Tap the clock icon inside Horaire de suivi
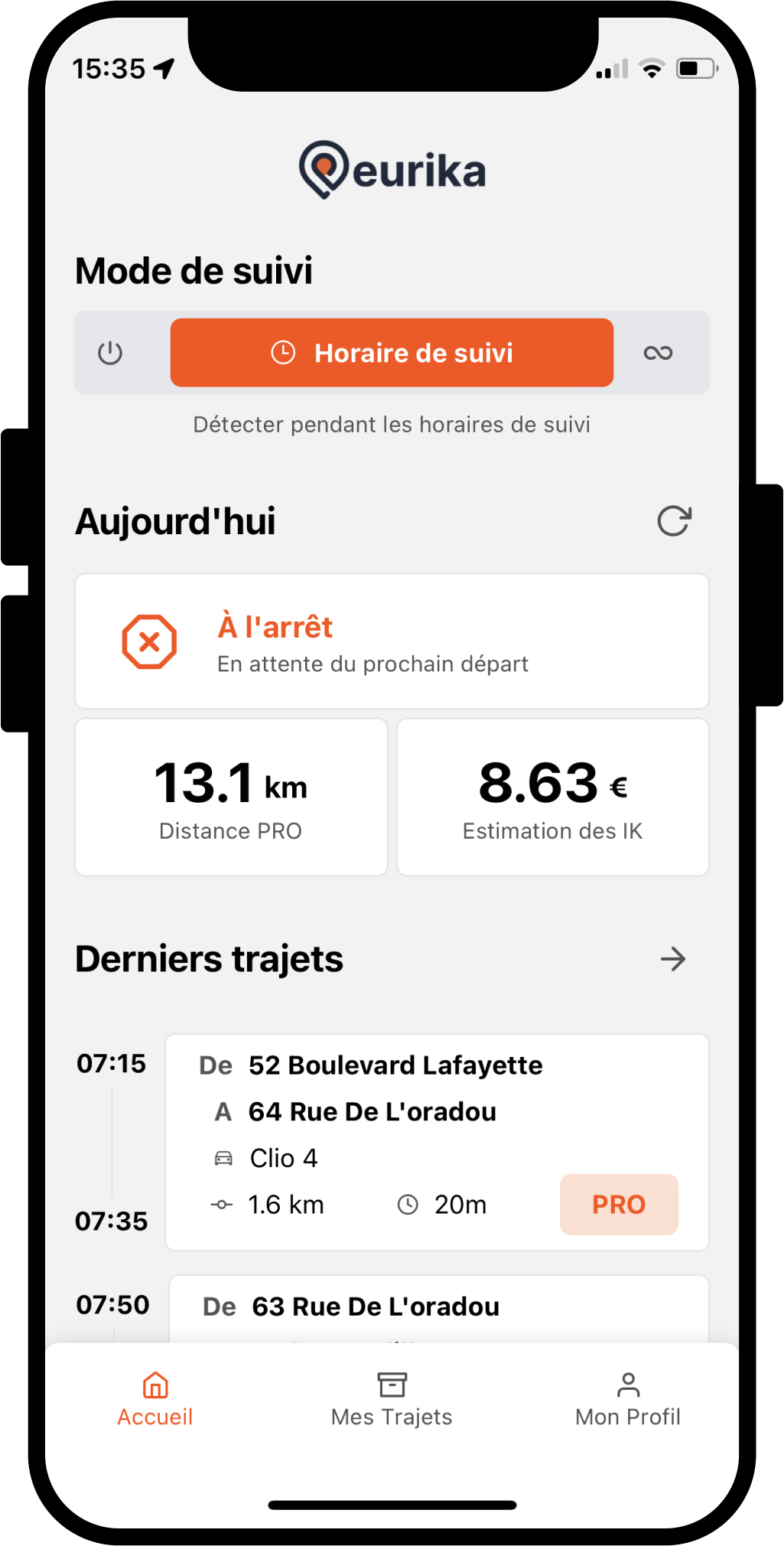The width and height of the screenshot is (784, 1546). tap(284, 353)
